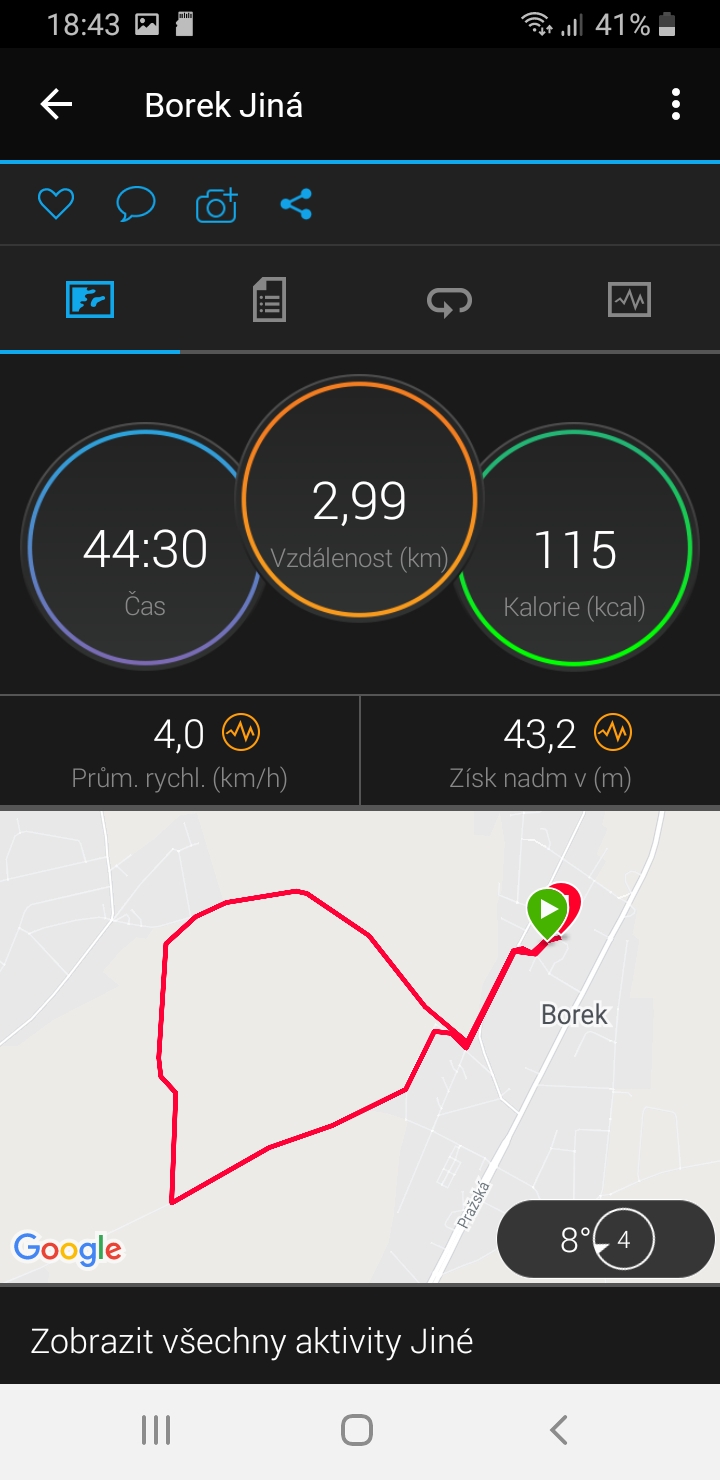Tap the system home button
720x1480 pixels.
click(x=357, y=1430)
